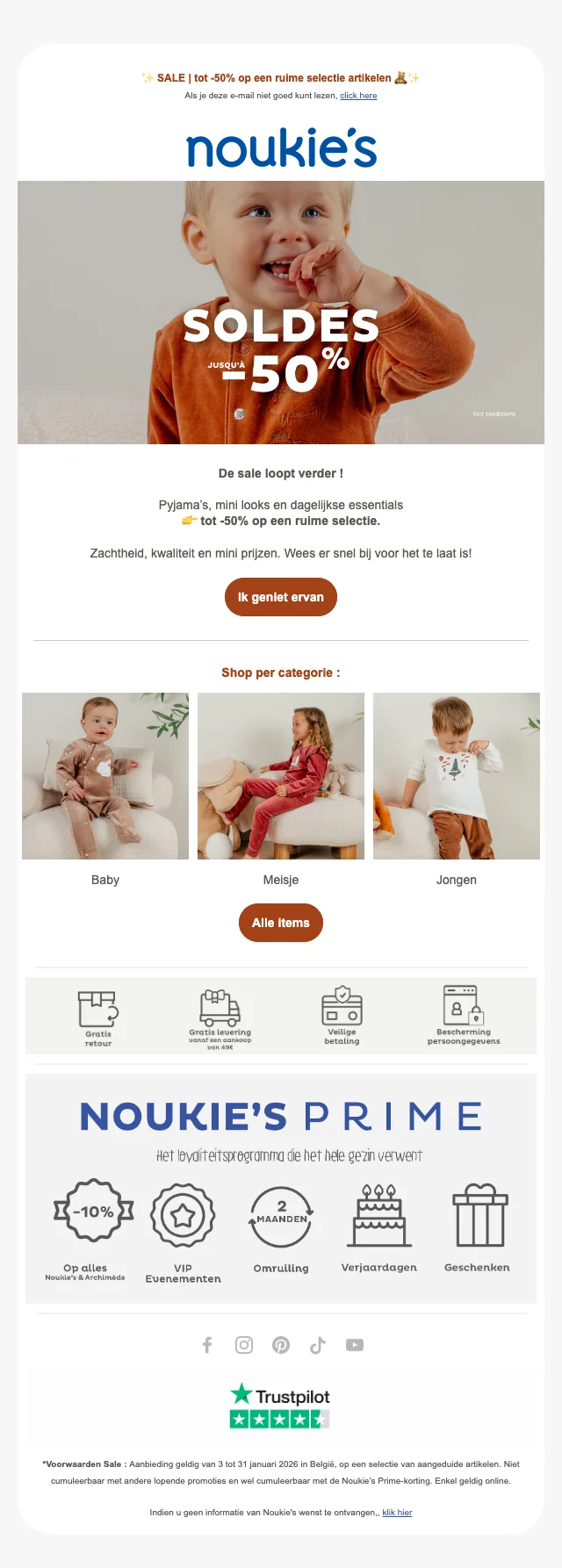
Task: Unsubscribe via the 'klik hier' link
Action: pos(397,1513)
